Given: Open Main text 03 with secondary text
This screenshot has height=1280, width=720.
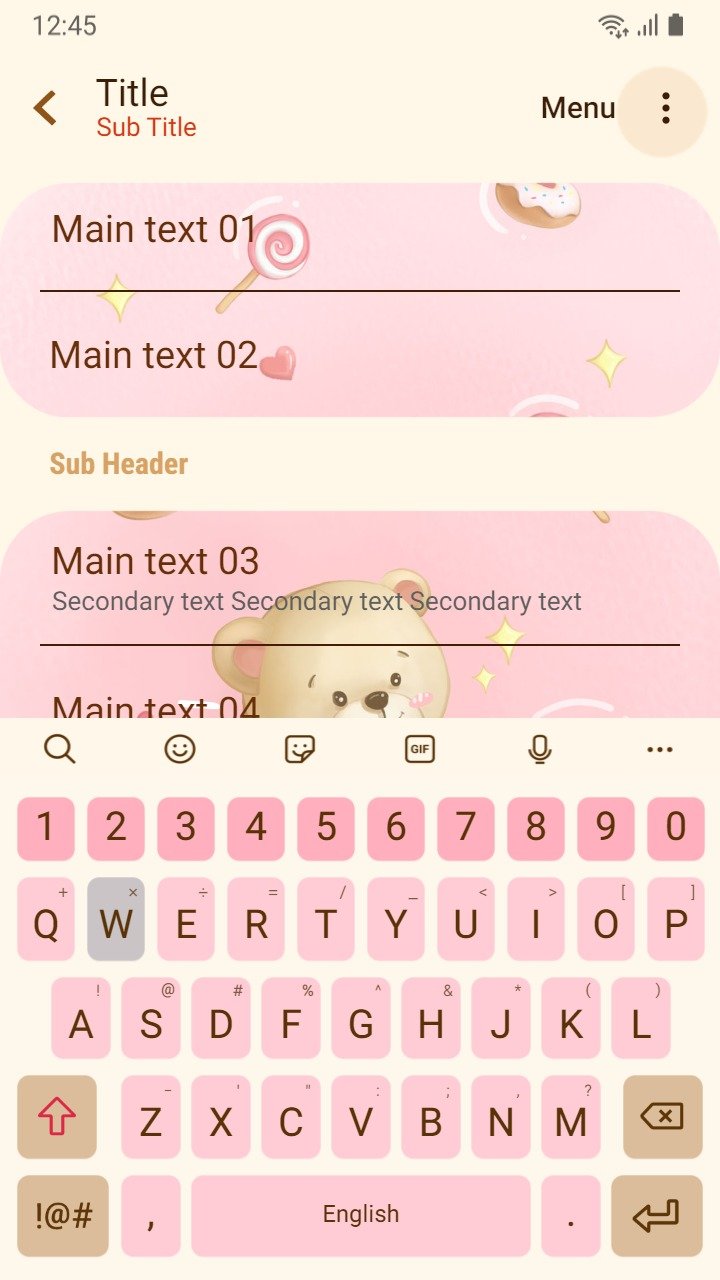Looking at the screenshot, I should point(360,578).
